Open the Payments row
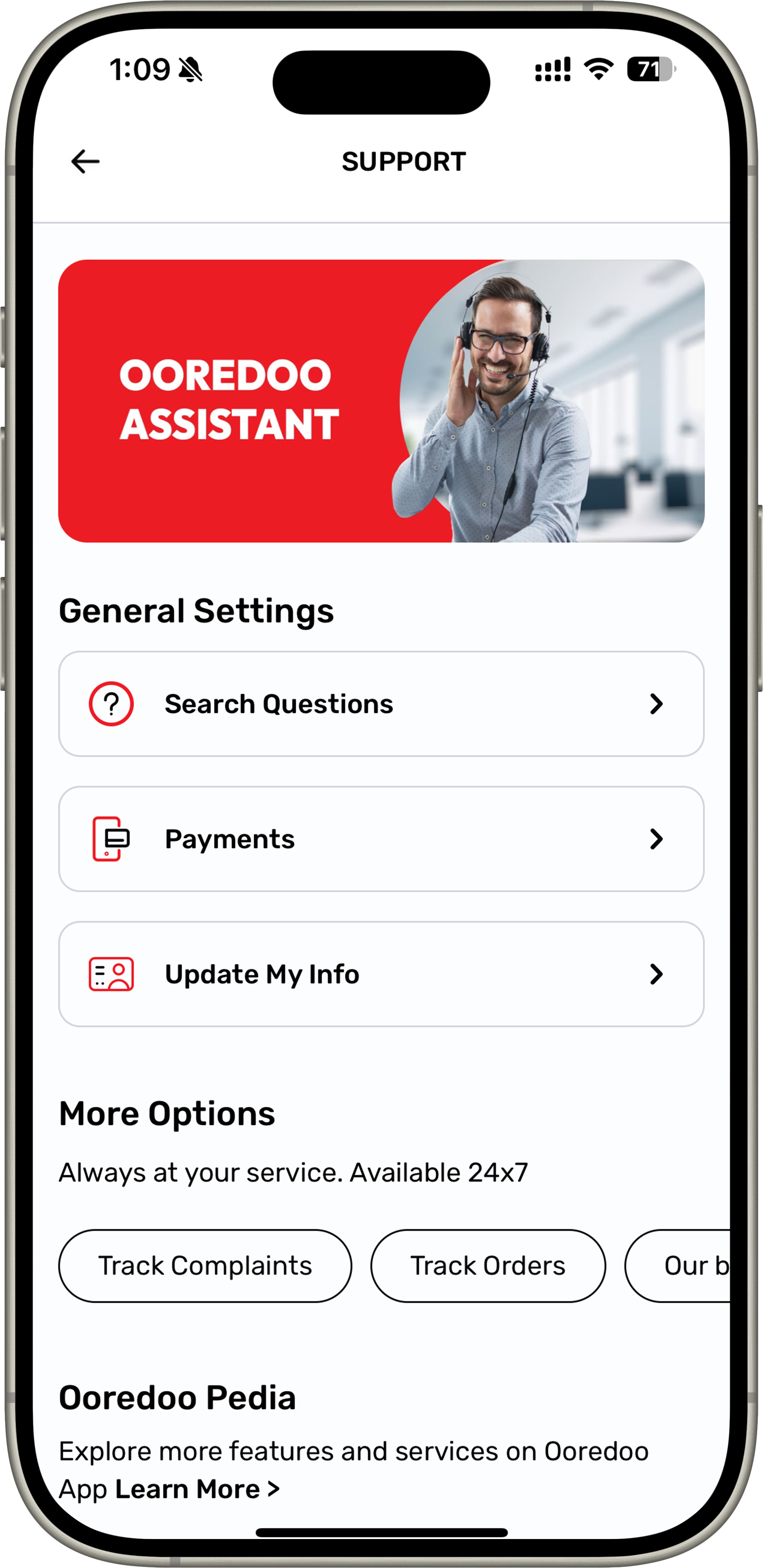 pyautogui.click(x=381, y=840)
